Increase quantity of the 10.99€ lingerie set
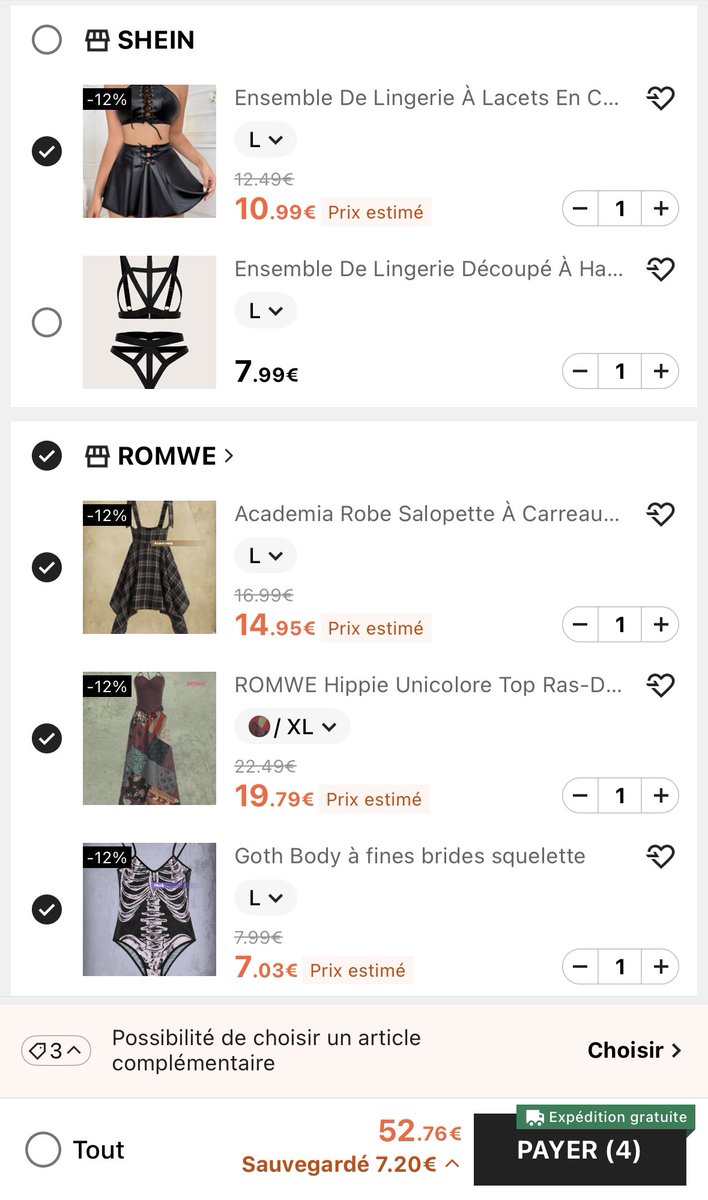 [660, 209]
